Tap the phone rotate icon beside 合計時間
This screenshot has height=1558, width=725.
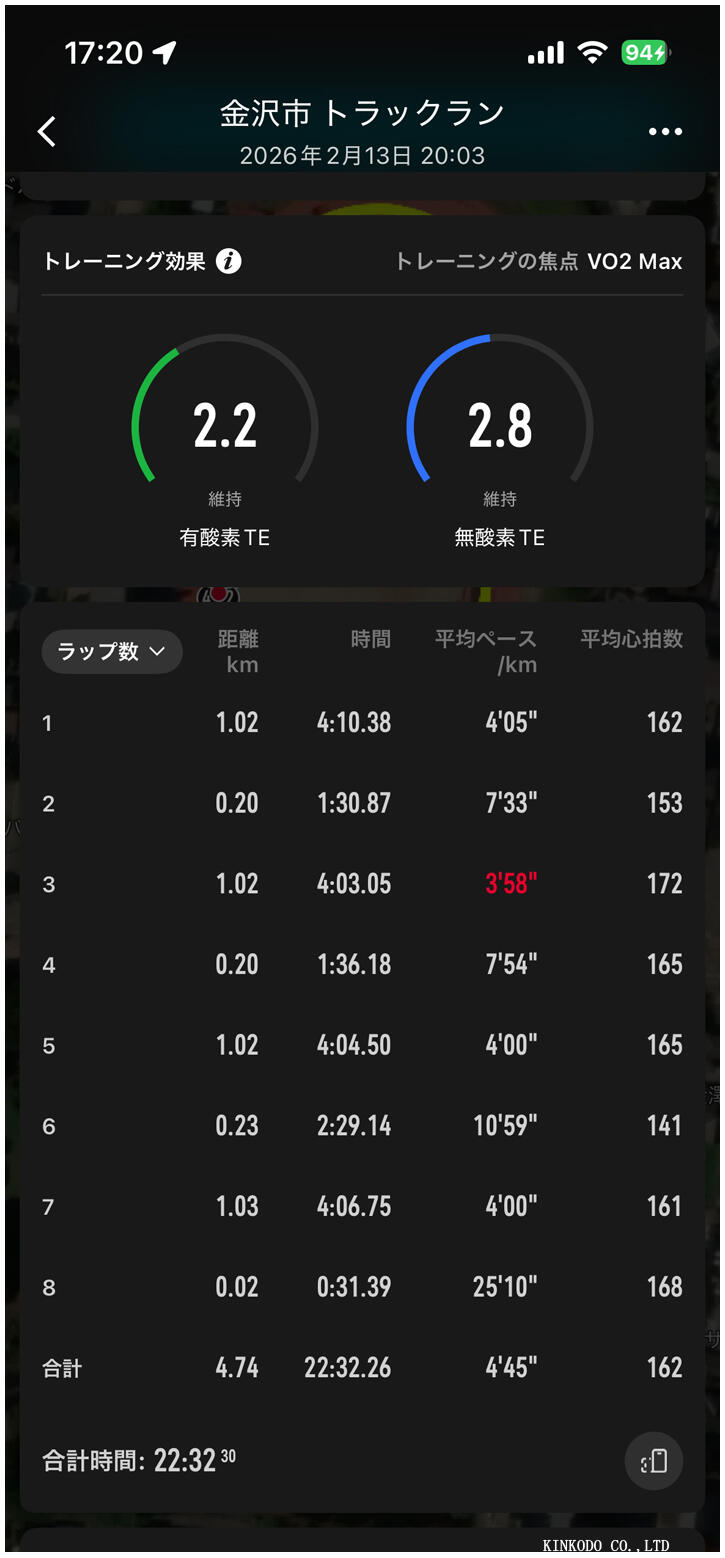pyautogui.click(x=654, y=1462)
